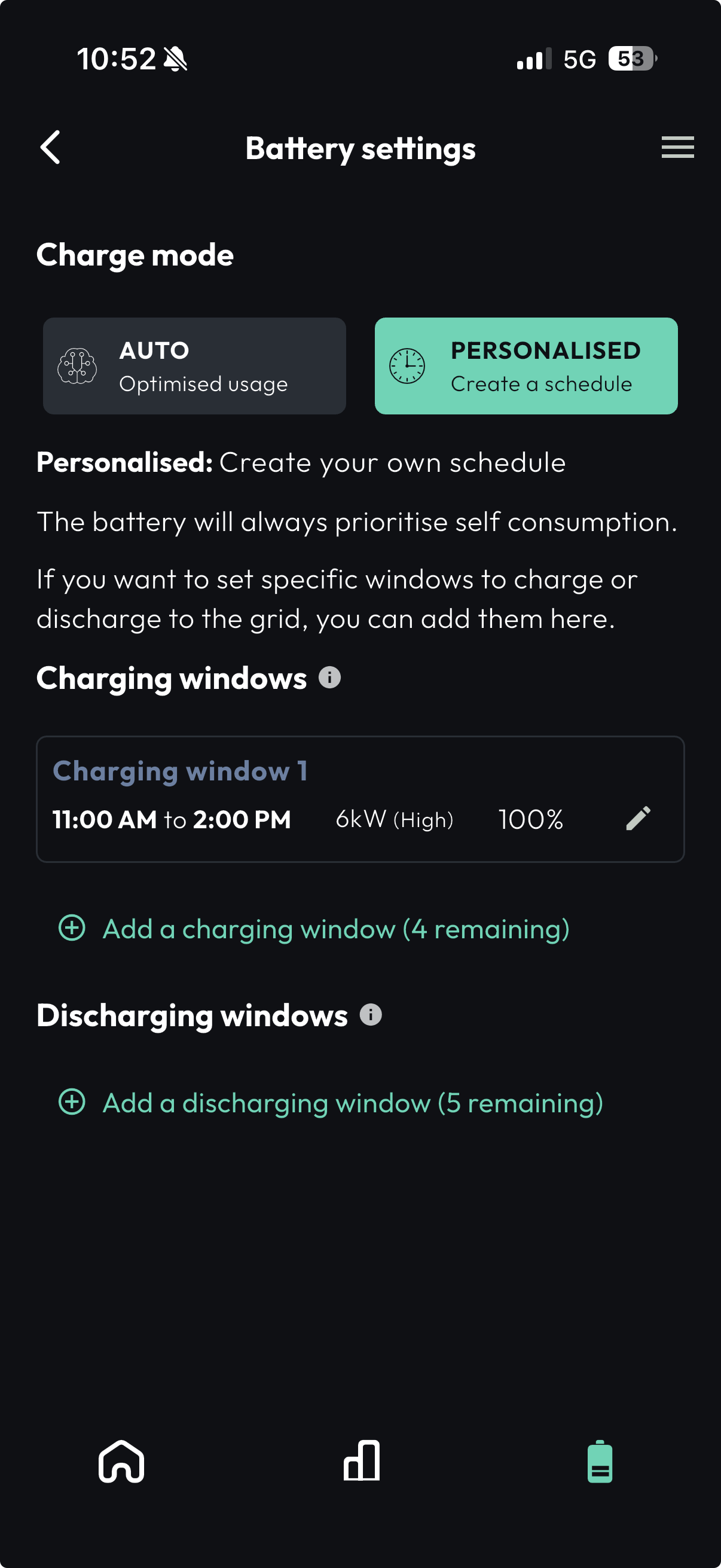Edit Charging window 1 with pencil icon
The image size is (721, 1568).
[638, 819]
